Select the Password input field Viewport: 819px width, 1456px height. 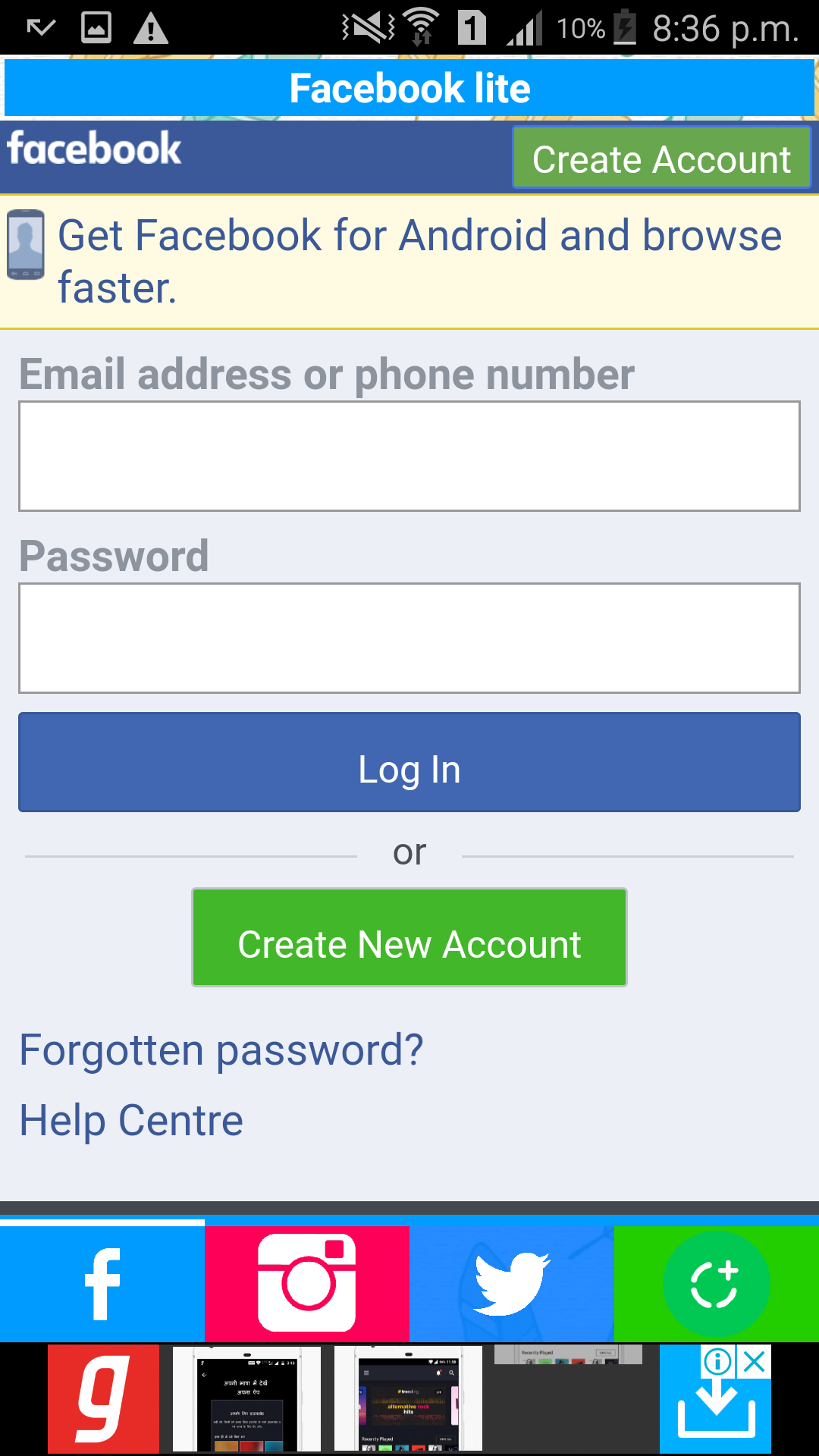409,638
